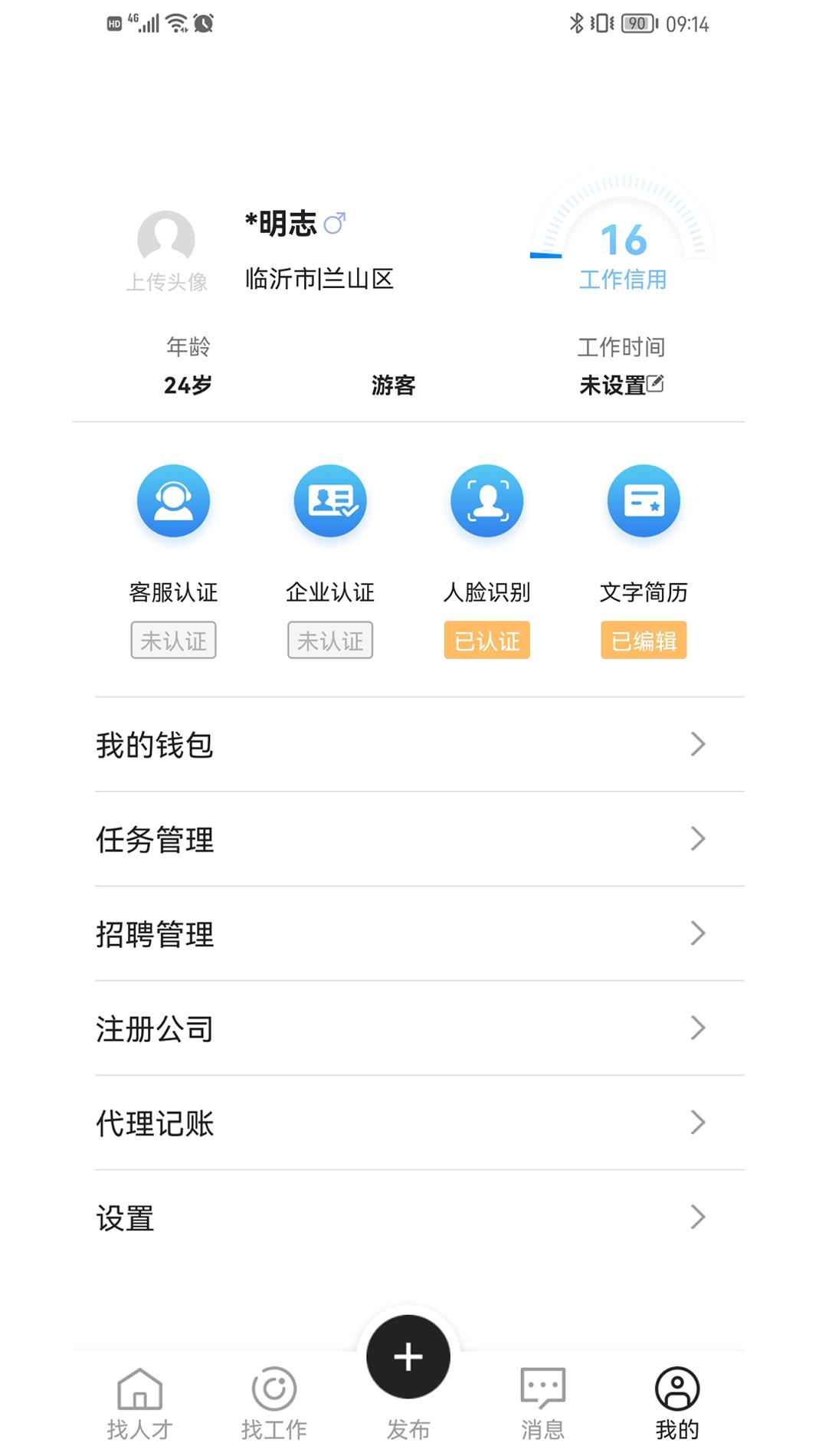
Task: Select the 企业认证 enterprise verification icon
Action: [329, 500]
